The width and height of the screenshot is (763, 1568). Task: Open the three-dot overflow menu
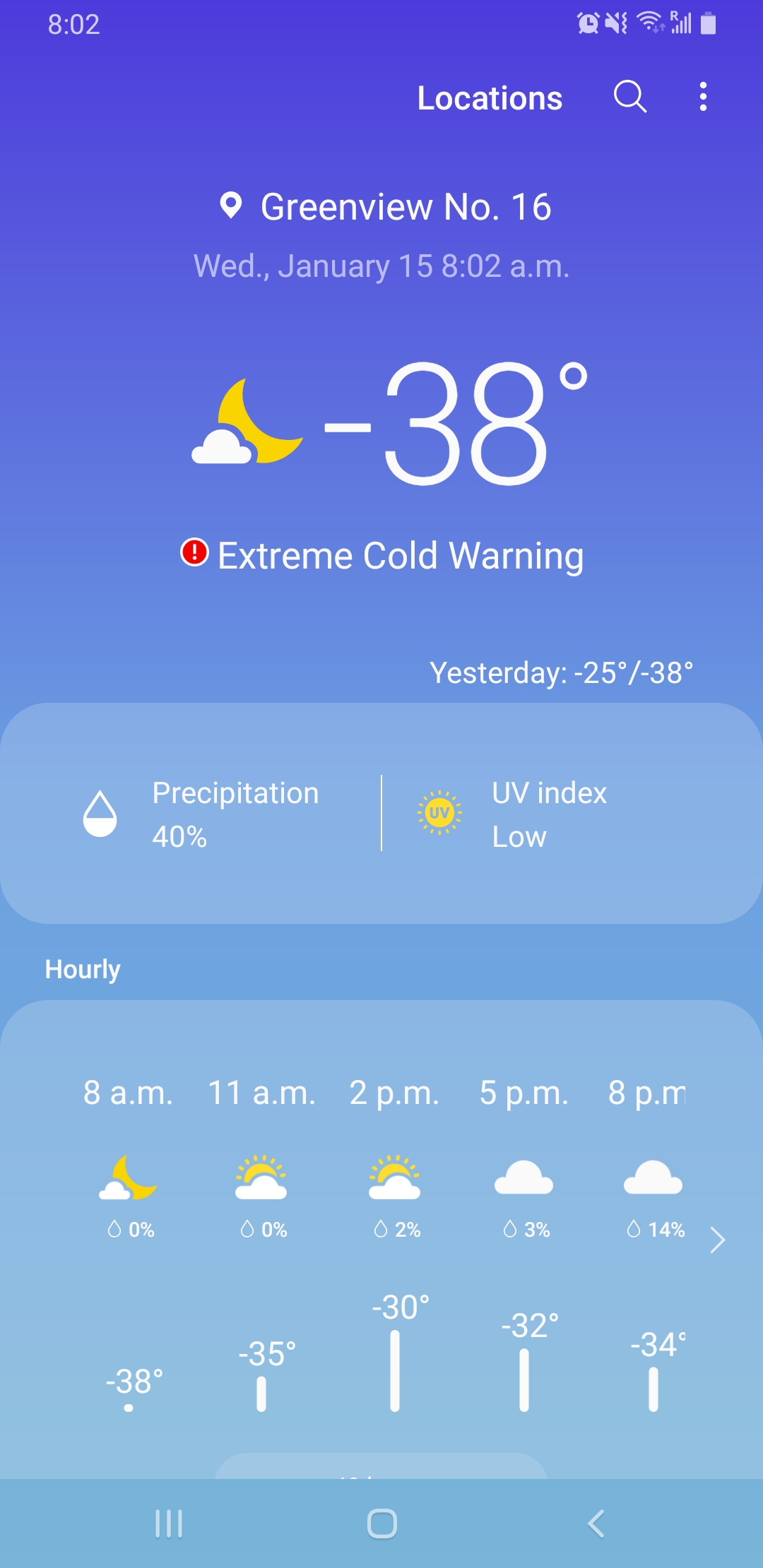[x=703, y=96]
